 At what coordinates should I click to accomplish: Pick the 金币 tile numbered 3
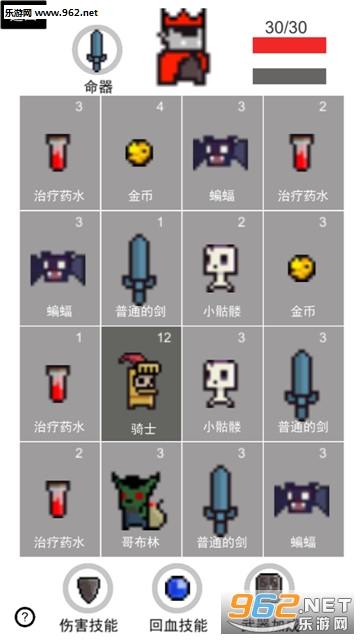[304, 268]
